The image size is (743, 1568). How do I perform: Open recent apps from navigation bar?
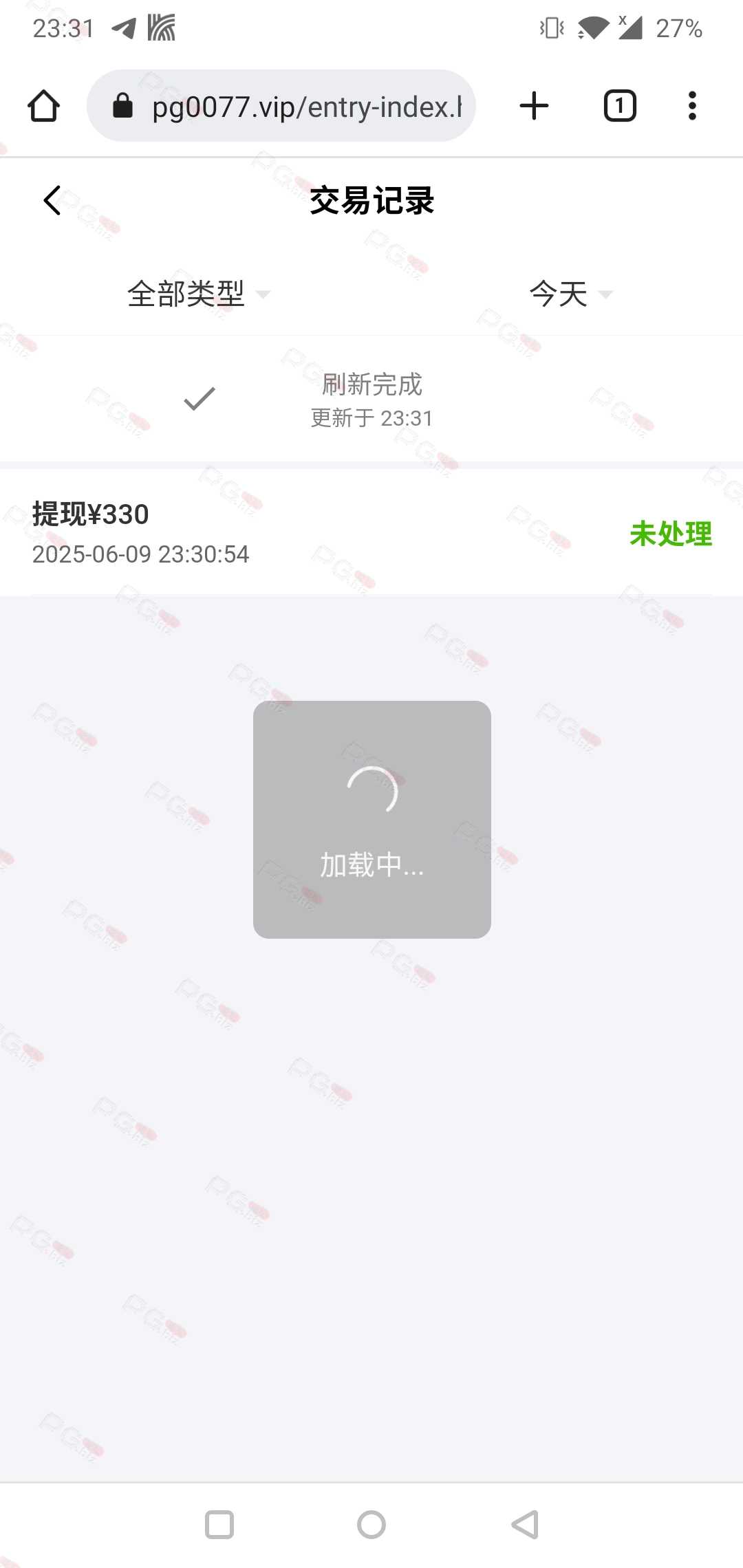coord(219,1525)
